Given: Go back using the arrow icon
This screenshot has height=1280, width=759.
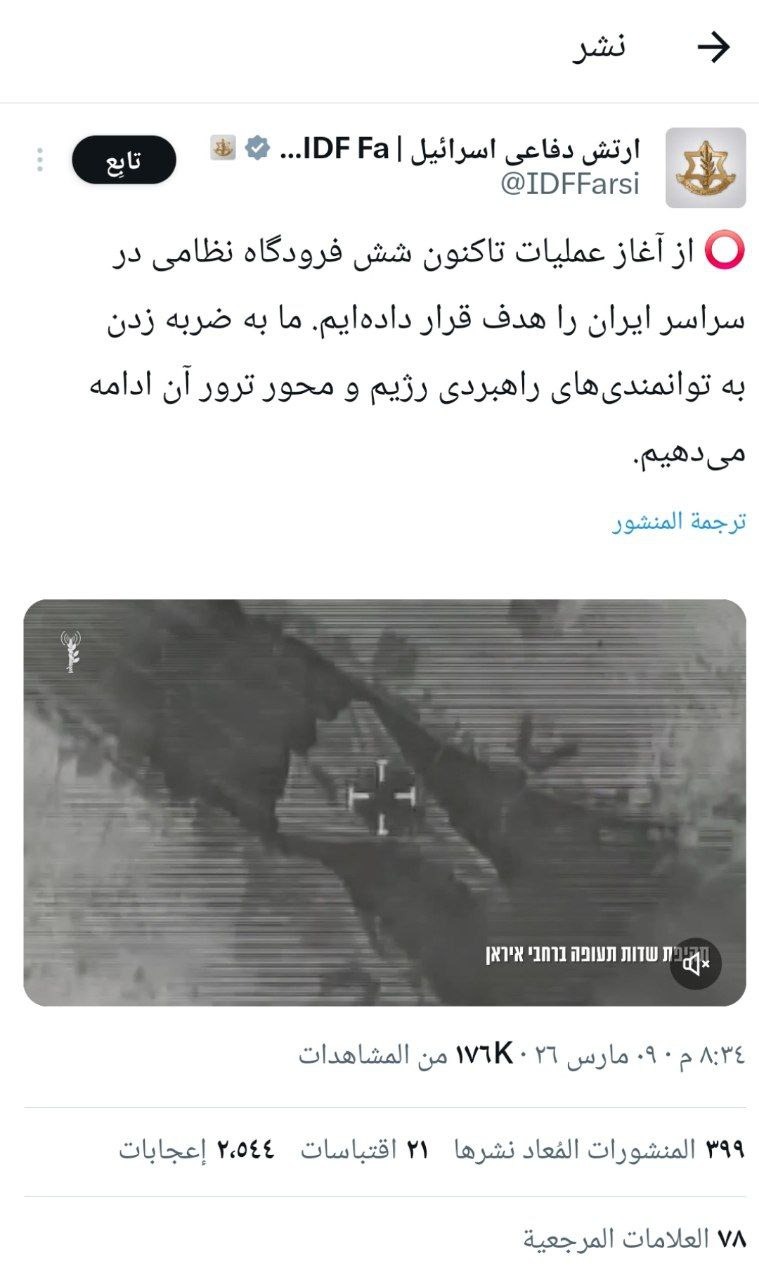Looking at the screenshot, I should tap(713, 48).
